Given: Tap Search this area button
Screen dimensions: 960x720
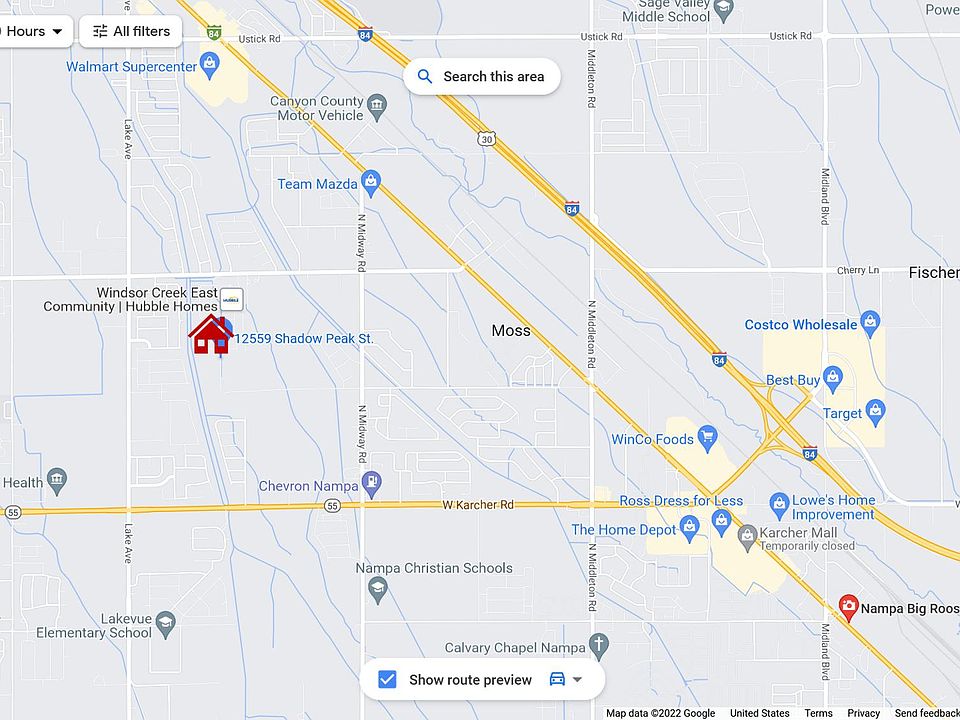Looking at the screenshot, I should click(481, 76).
